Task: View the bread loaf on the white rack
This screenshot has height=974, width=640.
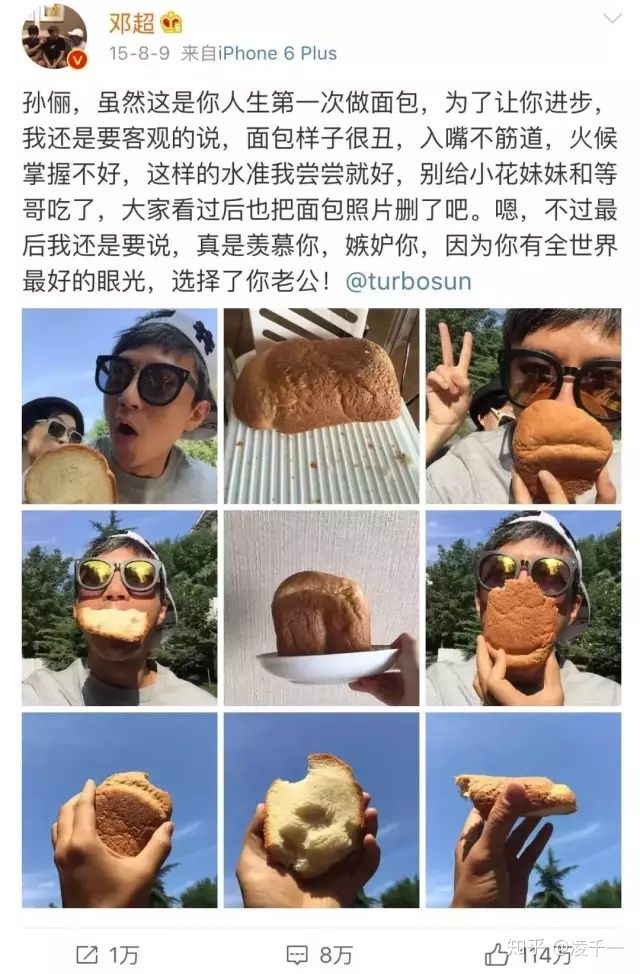Action: [321, 405]
